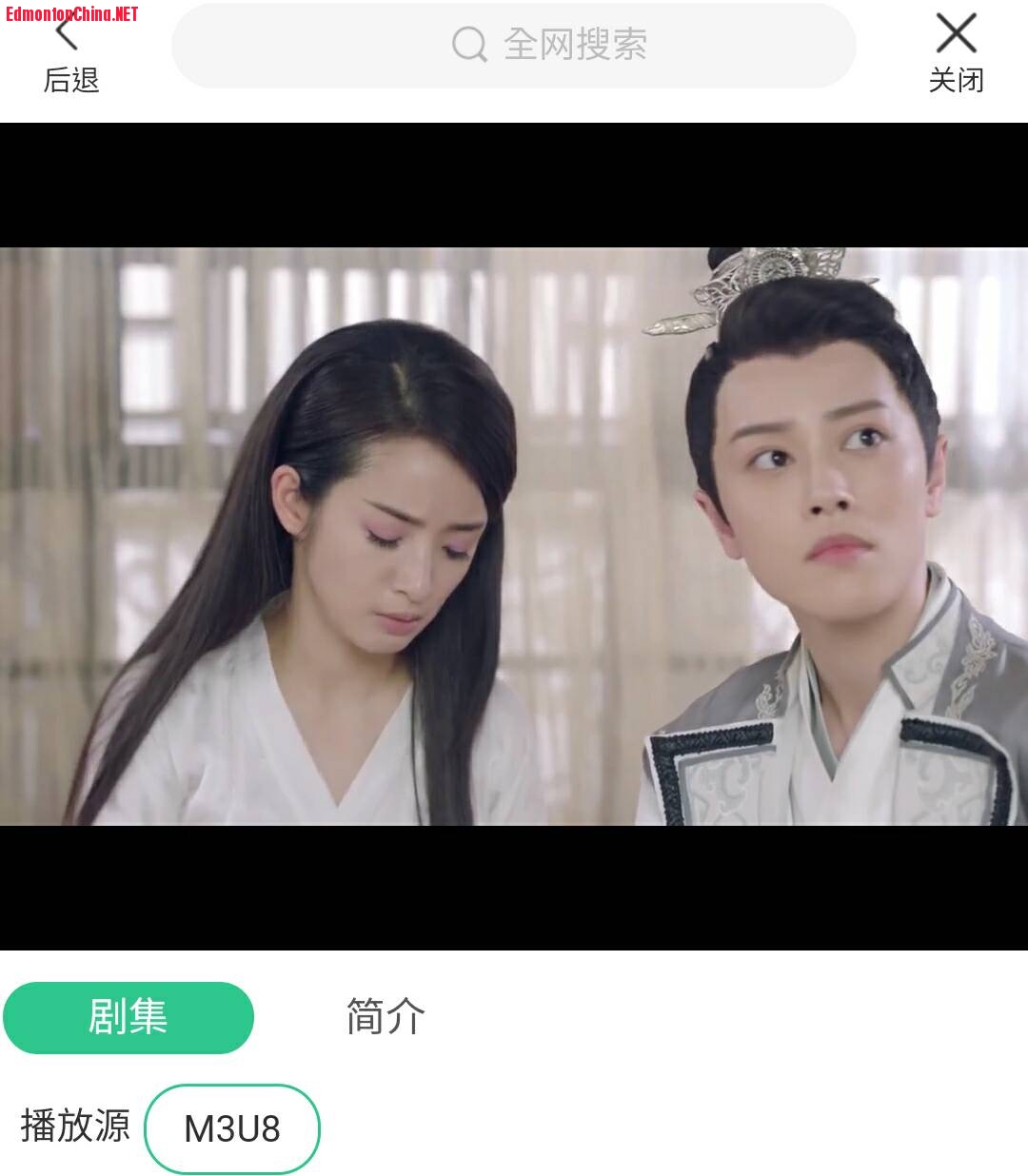
Task: Go back with the 后退 arrow
Action: [x=69, y=52]
